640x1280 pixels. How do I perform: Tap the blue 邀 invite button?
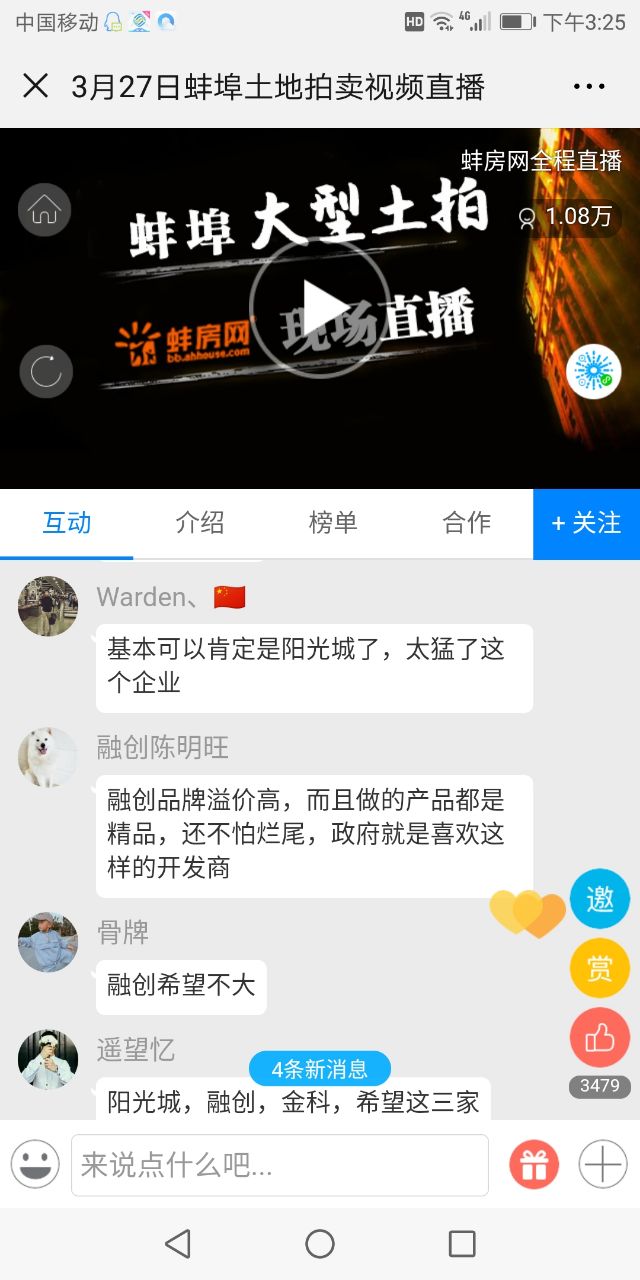pyautogui.click(x=599, y=899)
